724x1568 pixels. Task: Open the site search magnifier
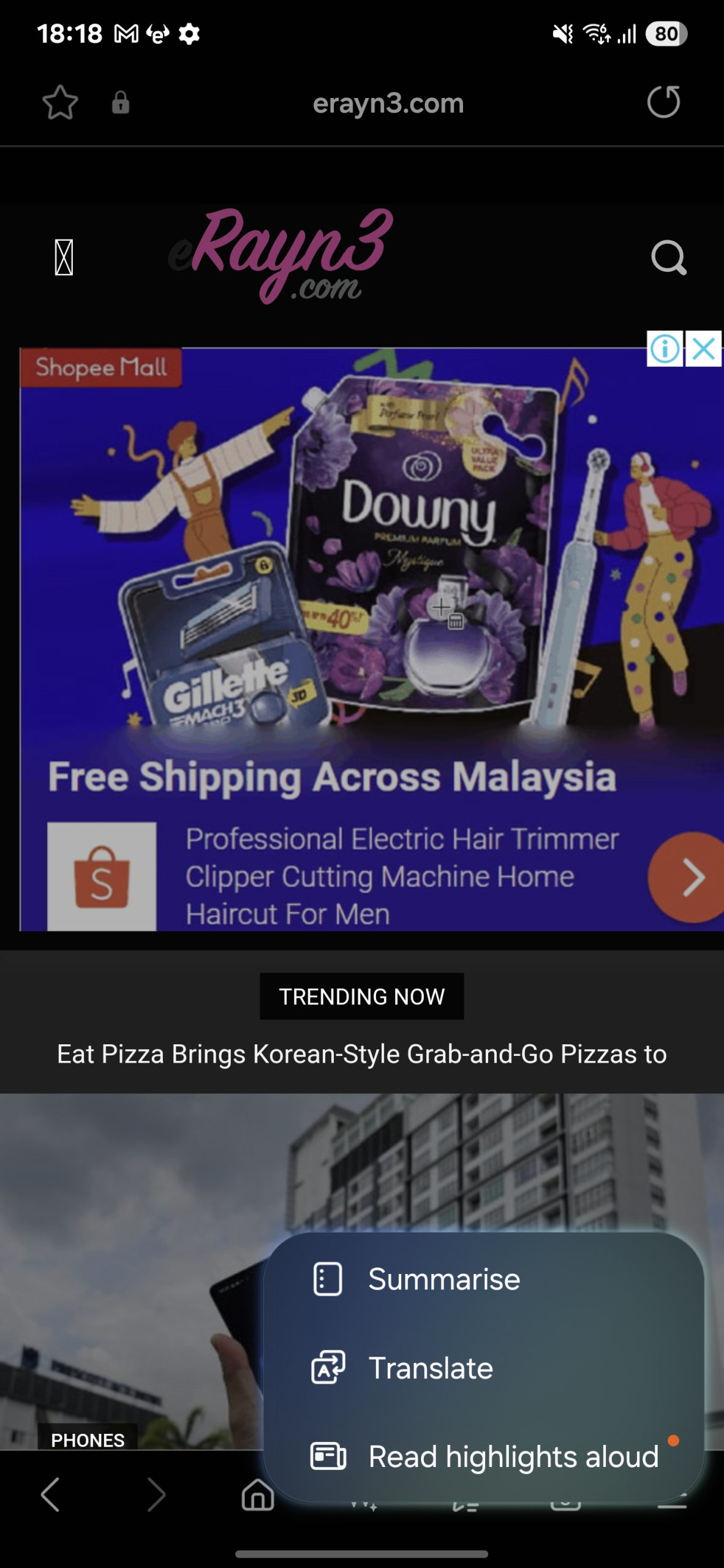click(668, 258)
